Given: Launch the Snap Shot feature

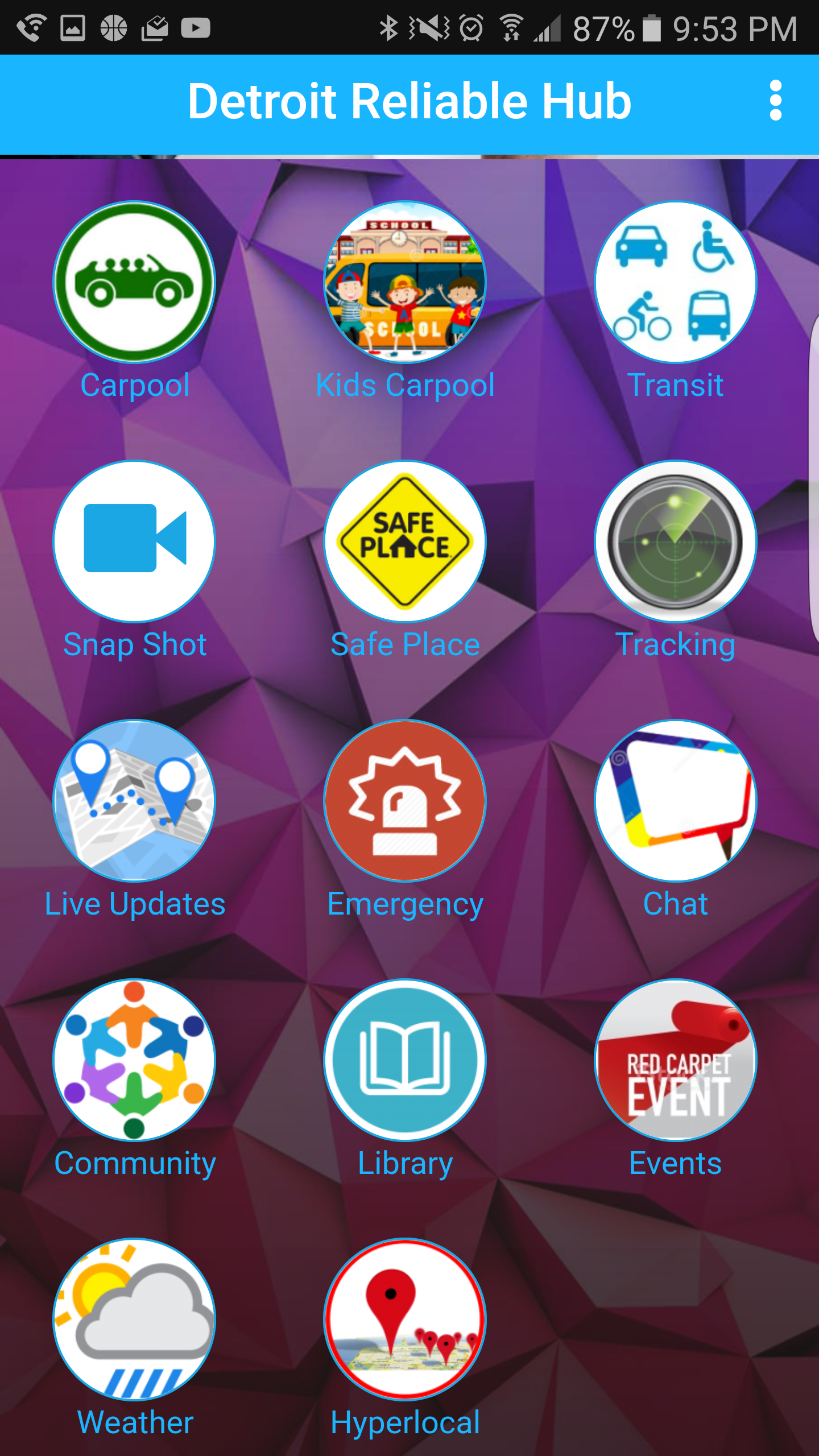Looking at the screenshot, I should (134, 541).
